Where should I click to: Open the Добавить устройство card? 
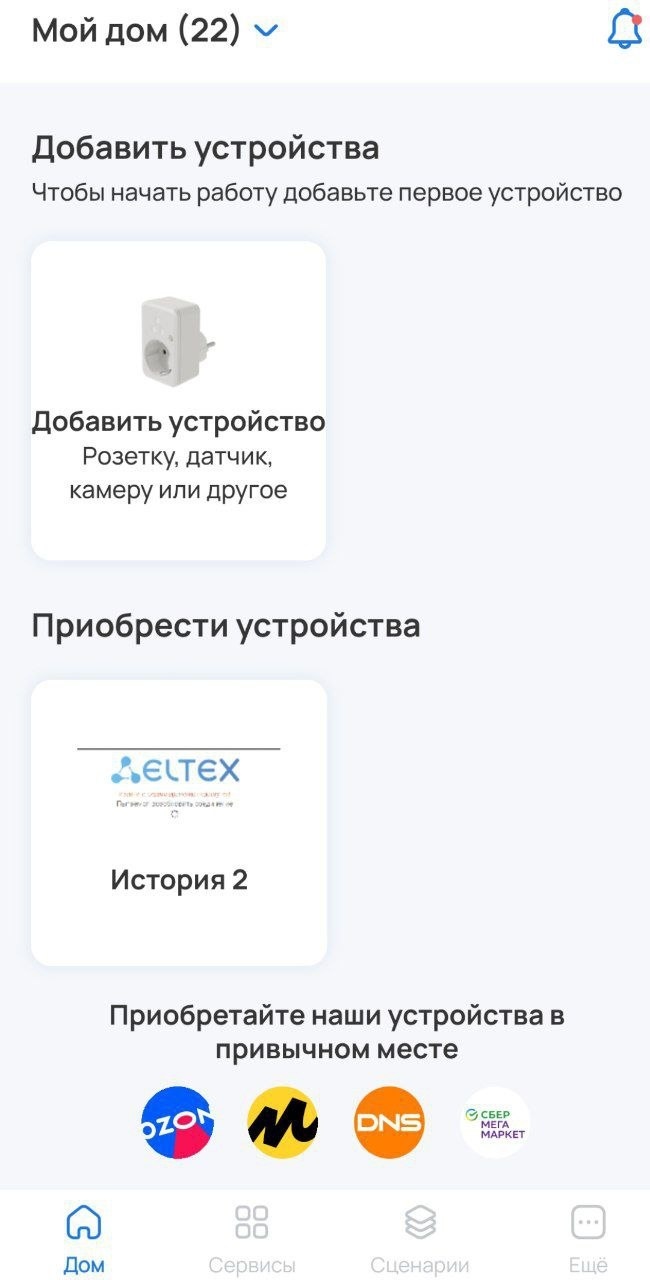178,400
